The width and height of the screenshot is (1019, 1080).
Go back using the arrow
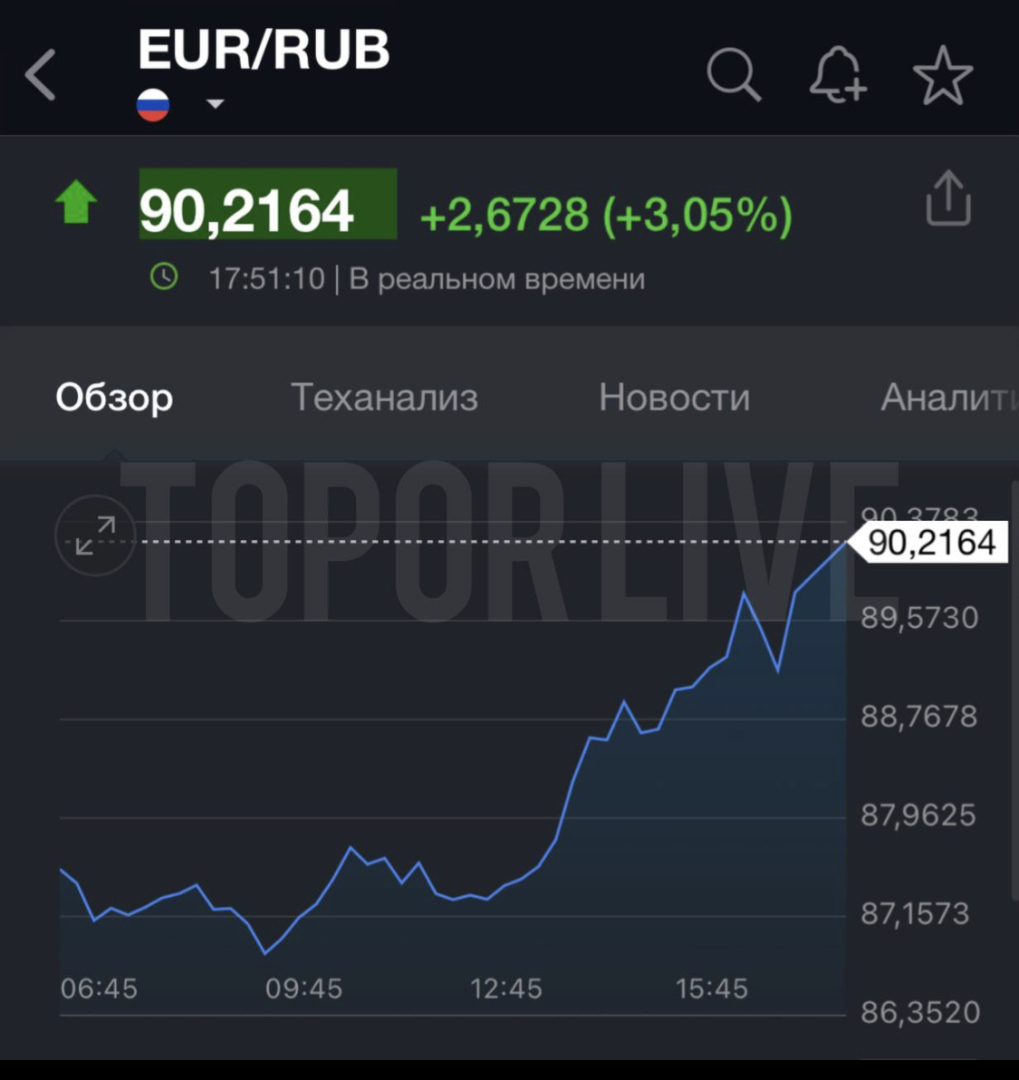[41, 75]
